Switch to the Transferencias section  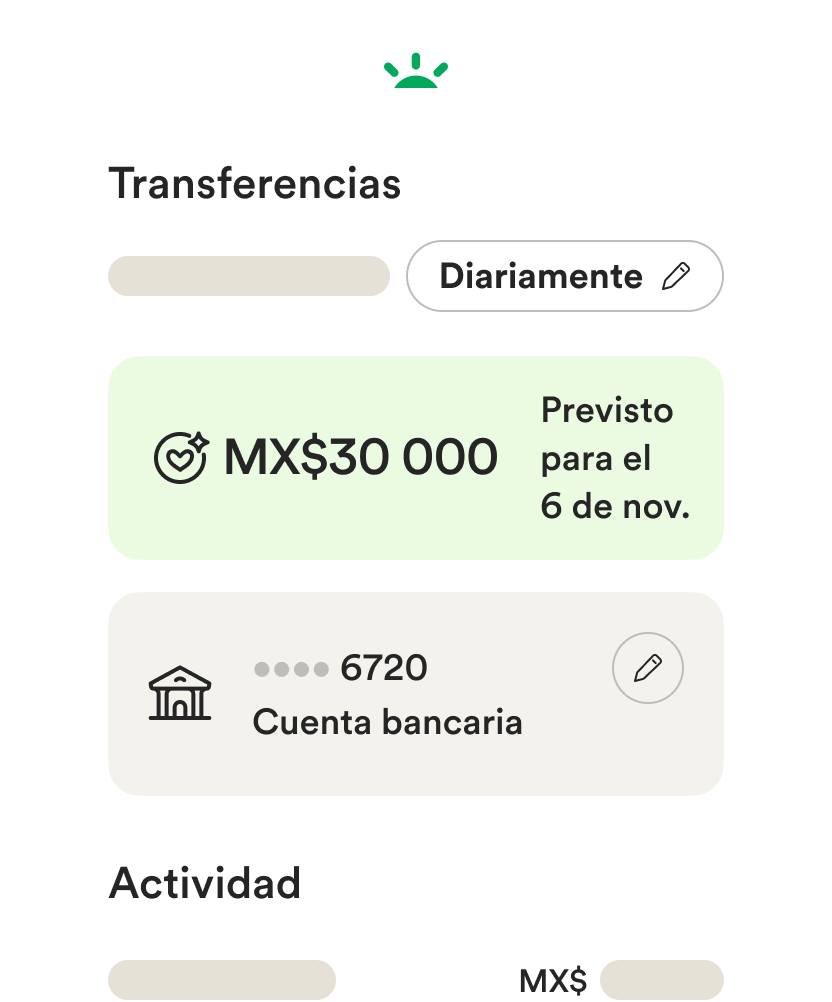click(x=255, y=183)
